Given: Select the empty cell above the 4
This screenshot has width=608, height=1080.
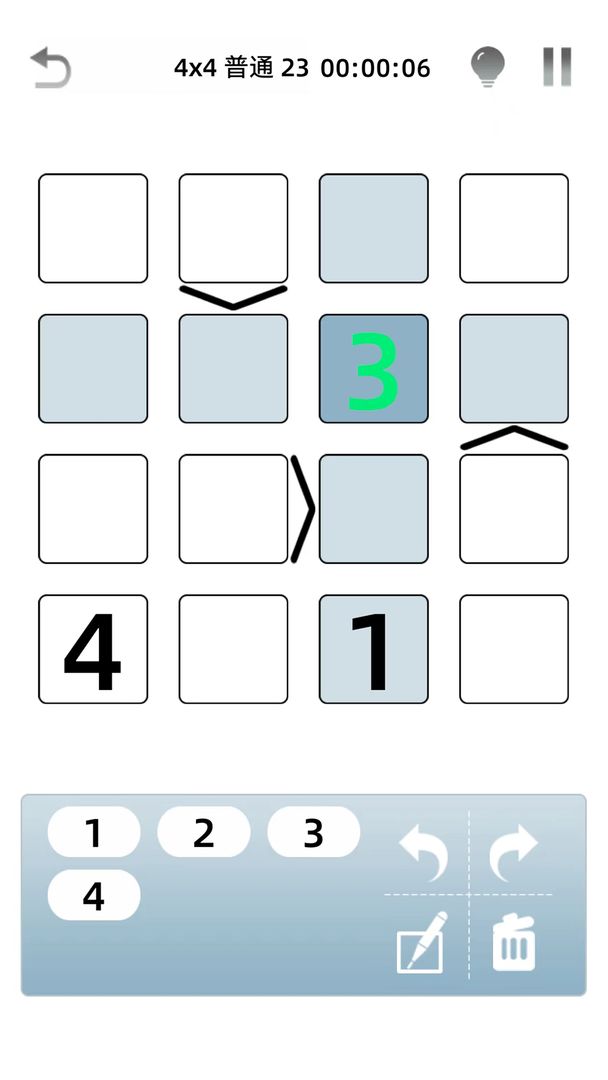Looking at the screenshot, I should tap(93, 509).
